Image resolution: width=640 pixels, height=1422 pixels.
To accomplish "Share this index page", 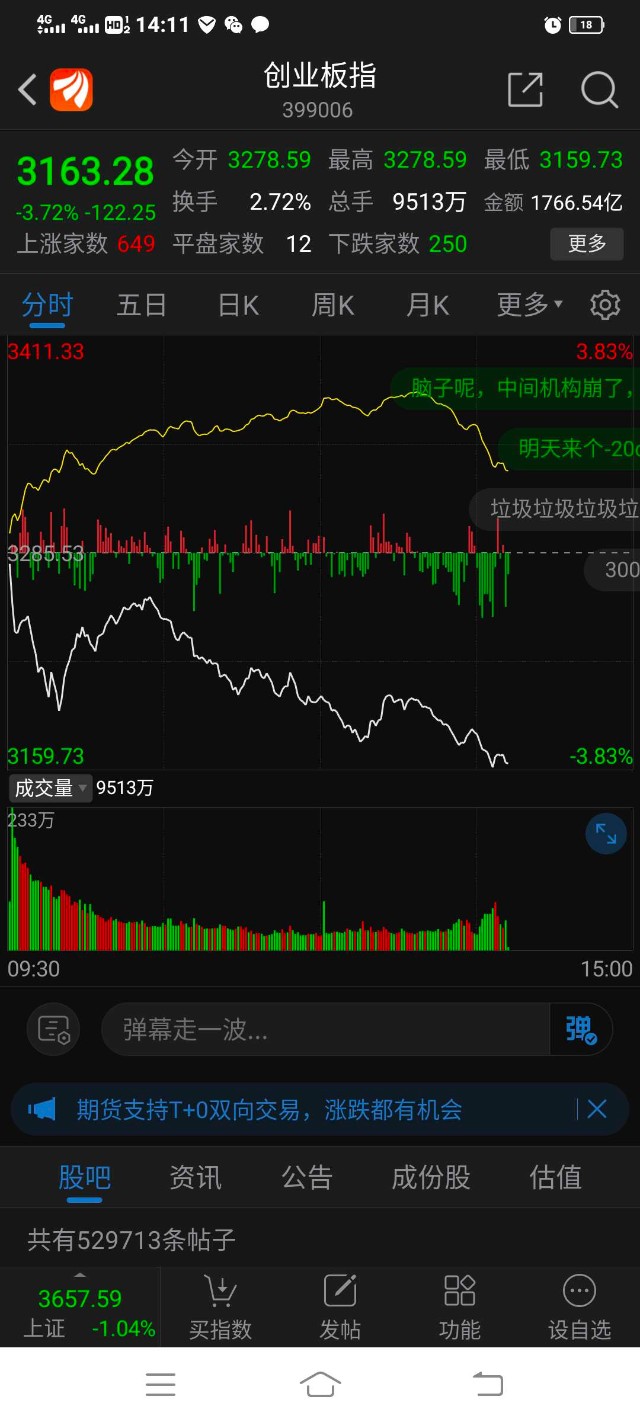I will point(525,90).
